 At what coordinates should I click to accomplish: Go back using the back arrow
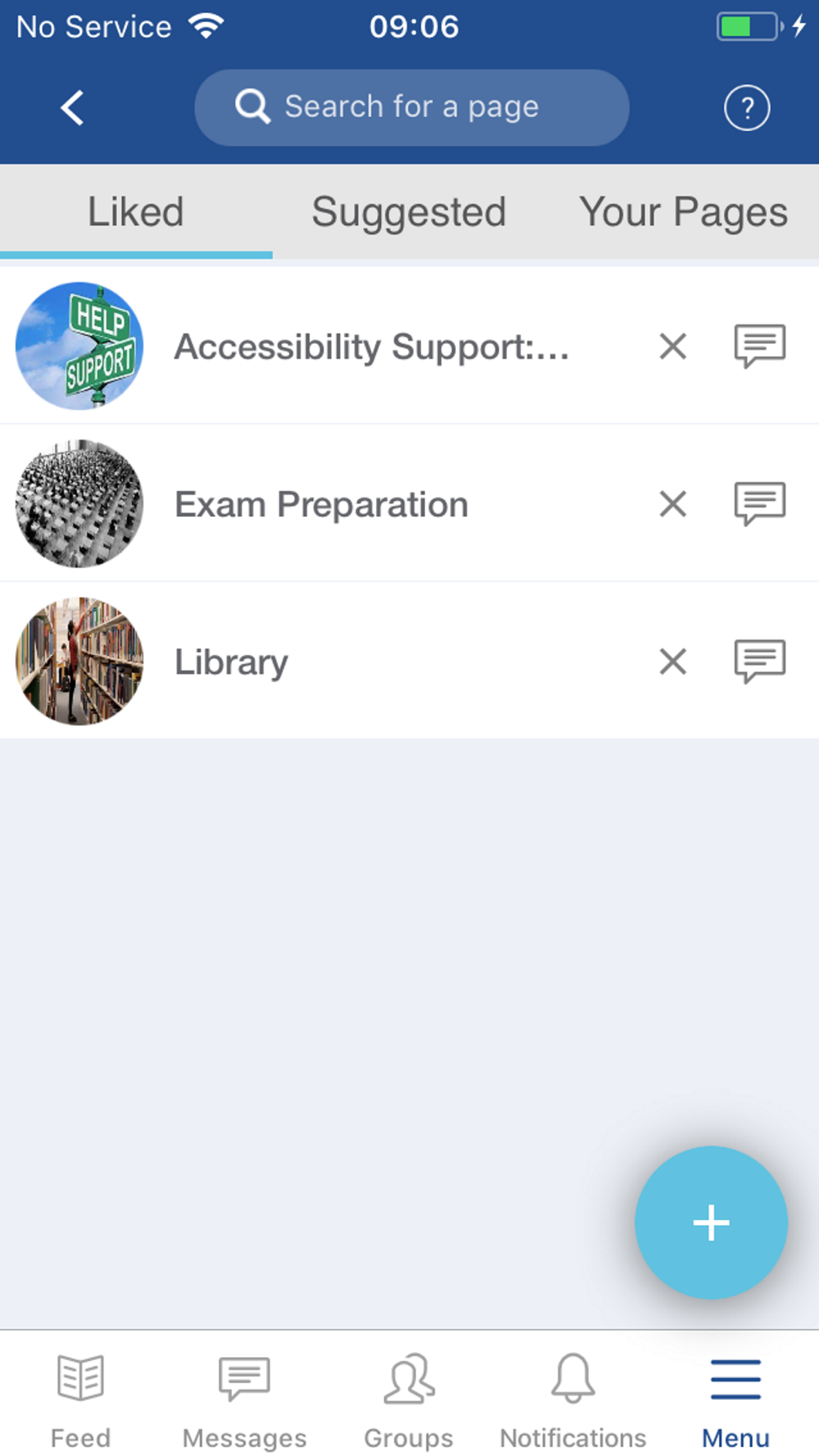point(72,107)
